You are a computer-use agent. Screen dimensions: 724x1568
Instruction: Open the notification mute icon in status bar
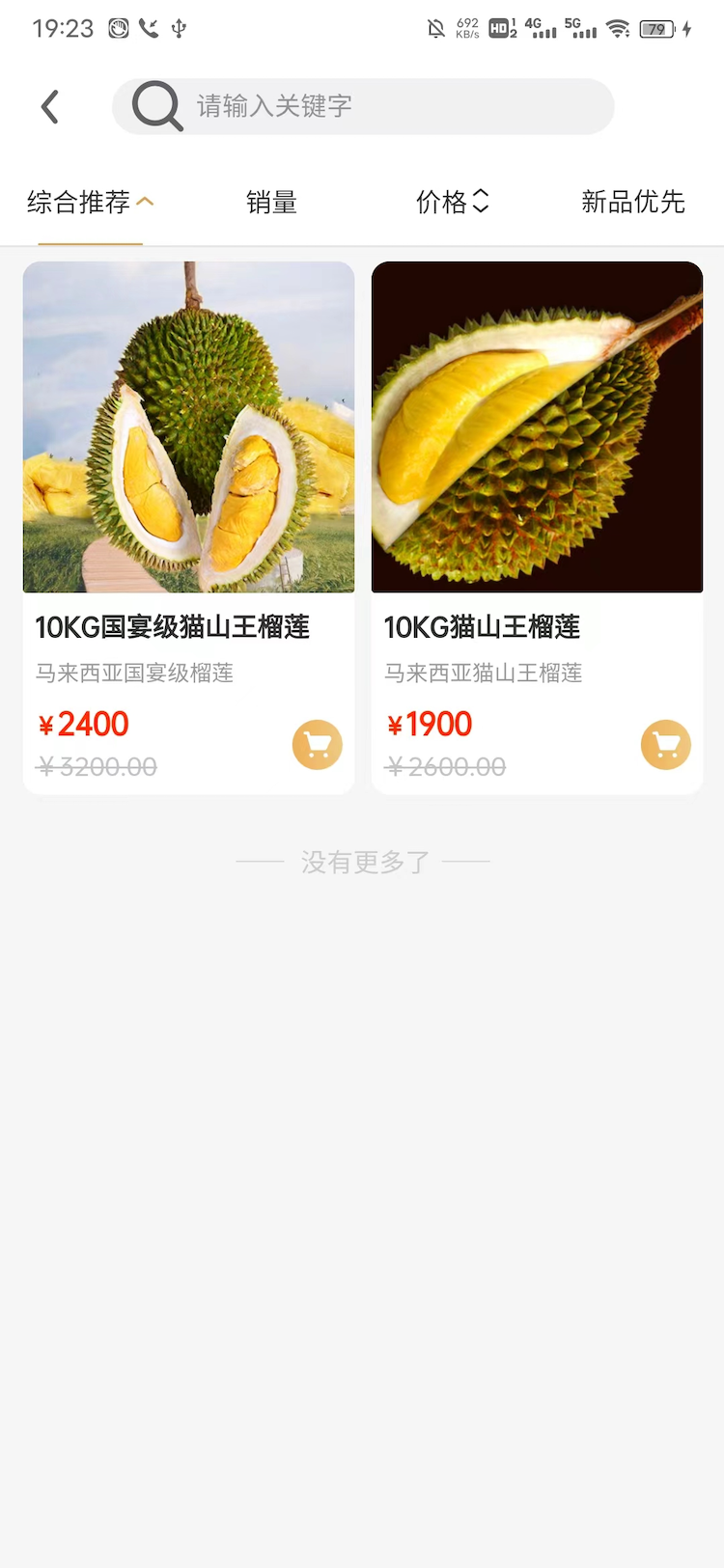point(437,28)
